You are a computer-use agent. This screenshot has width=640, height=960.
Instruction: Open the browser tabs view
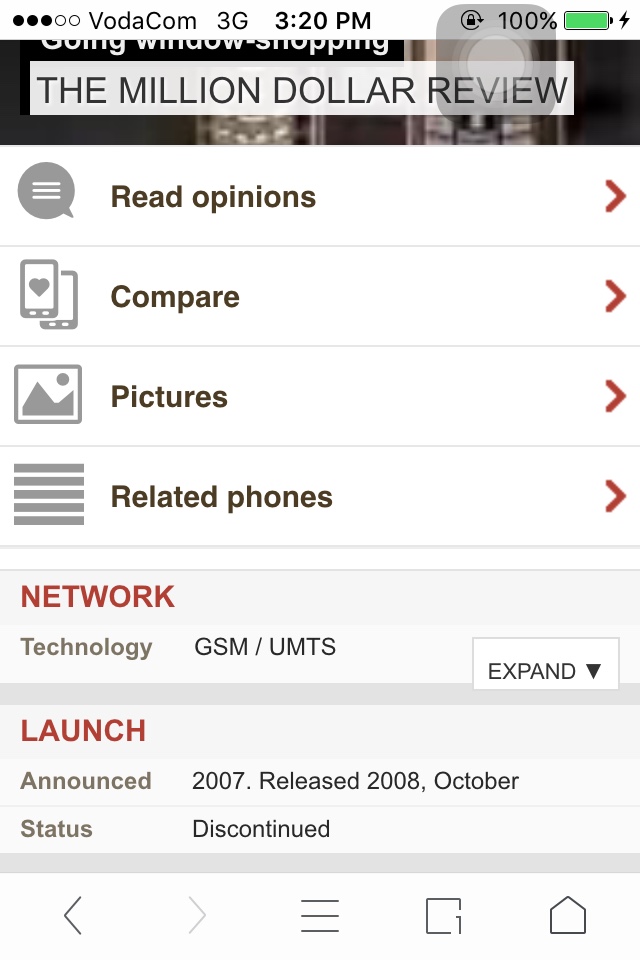443,915
